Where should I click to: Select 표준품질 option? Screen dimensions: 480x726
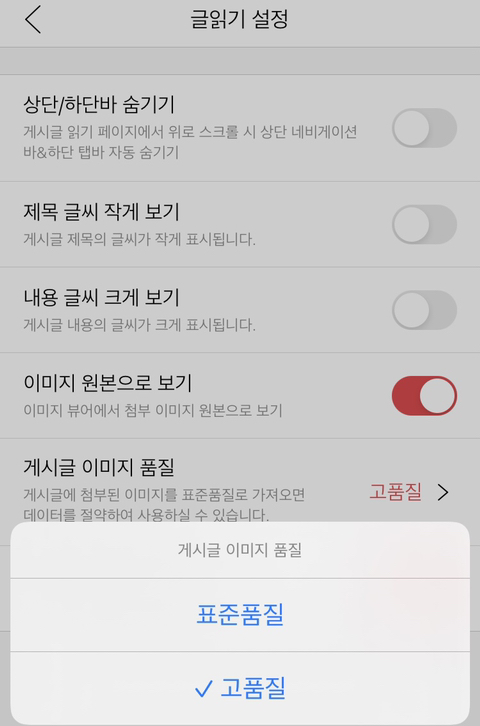240,615
